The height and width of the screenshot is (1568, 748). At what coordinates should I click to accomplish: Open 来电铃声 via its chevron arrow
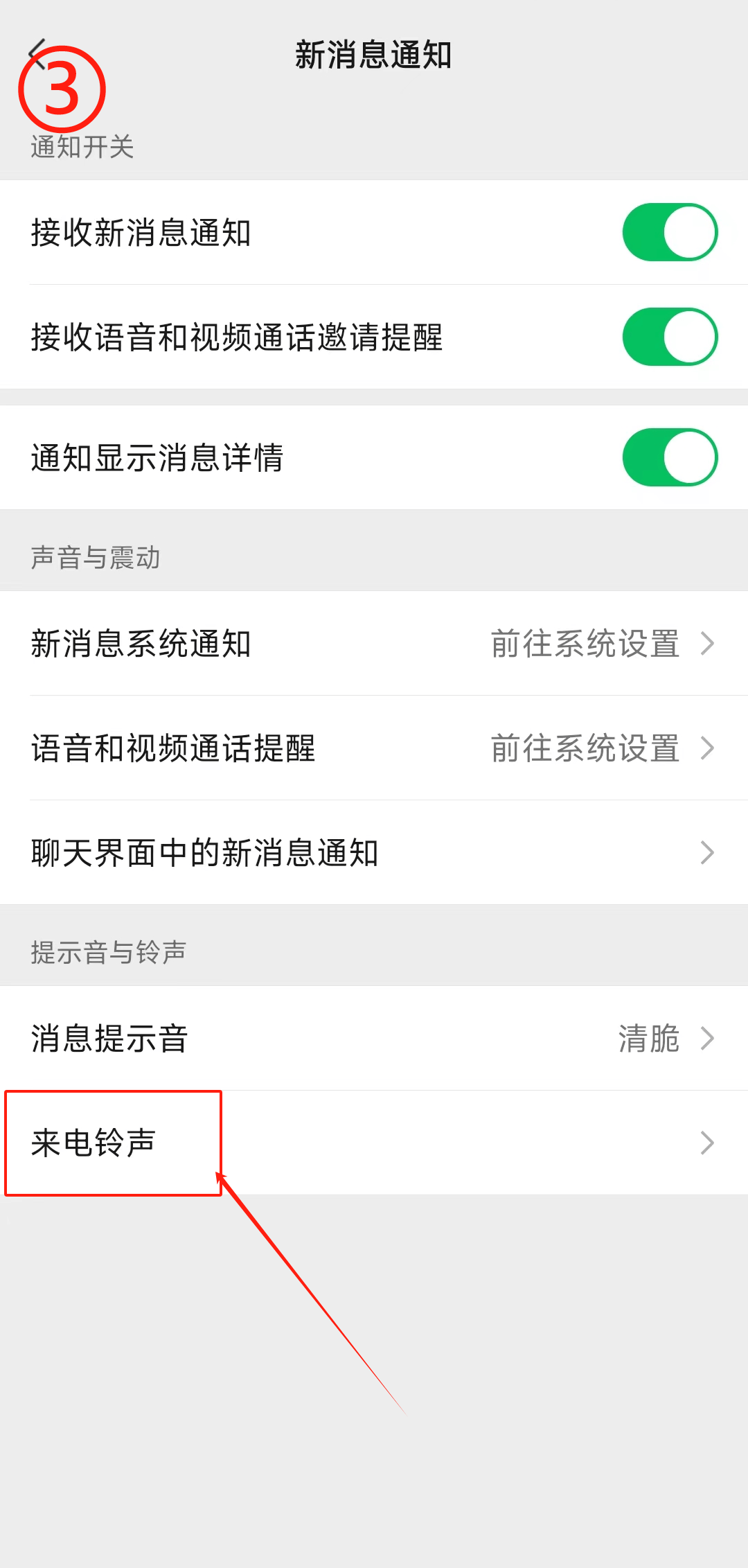click(706, 1143)
